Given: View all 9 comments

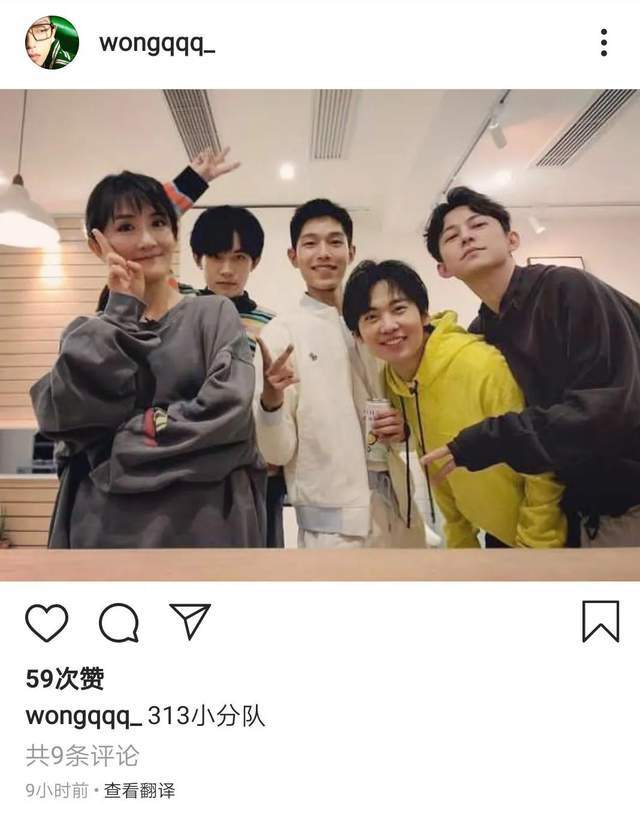Looking at the screenshot, I should pyautogui.click(x=82, y=754).
